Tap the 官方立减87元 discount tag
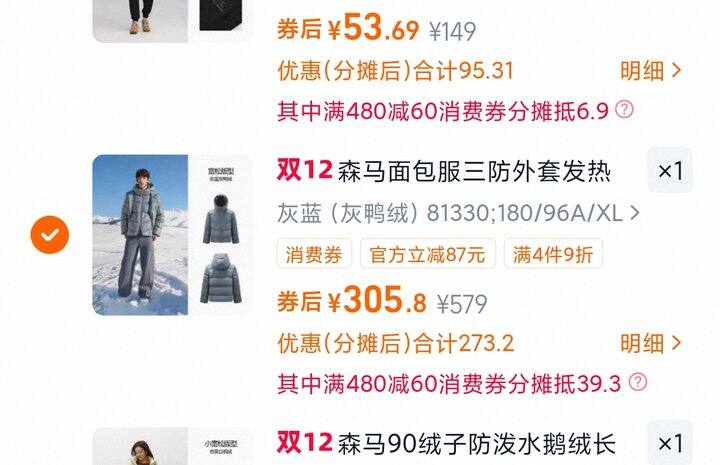The width and height of the screenshot is (720, 465). [427, 254]
